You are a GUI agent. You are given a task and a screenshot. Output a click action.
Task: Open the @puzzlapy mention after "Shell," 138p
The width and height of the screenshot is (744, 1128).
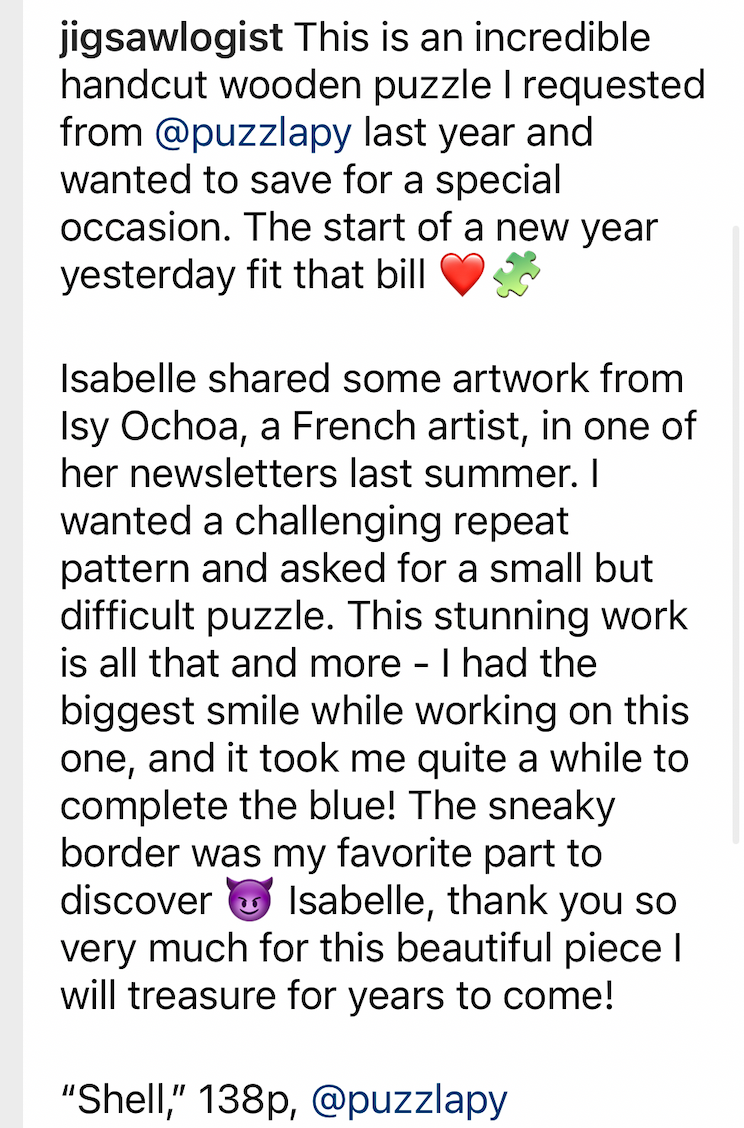(x=409, y=1100)
